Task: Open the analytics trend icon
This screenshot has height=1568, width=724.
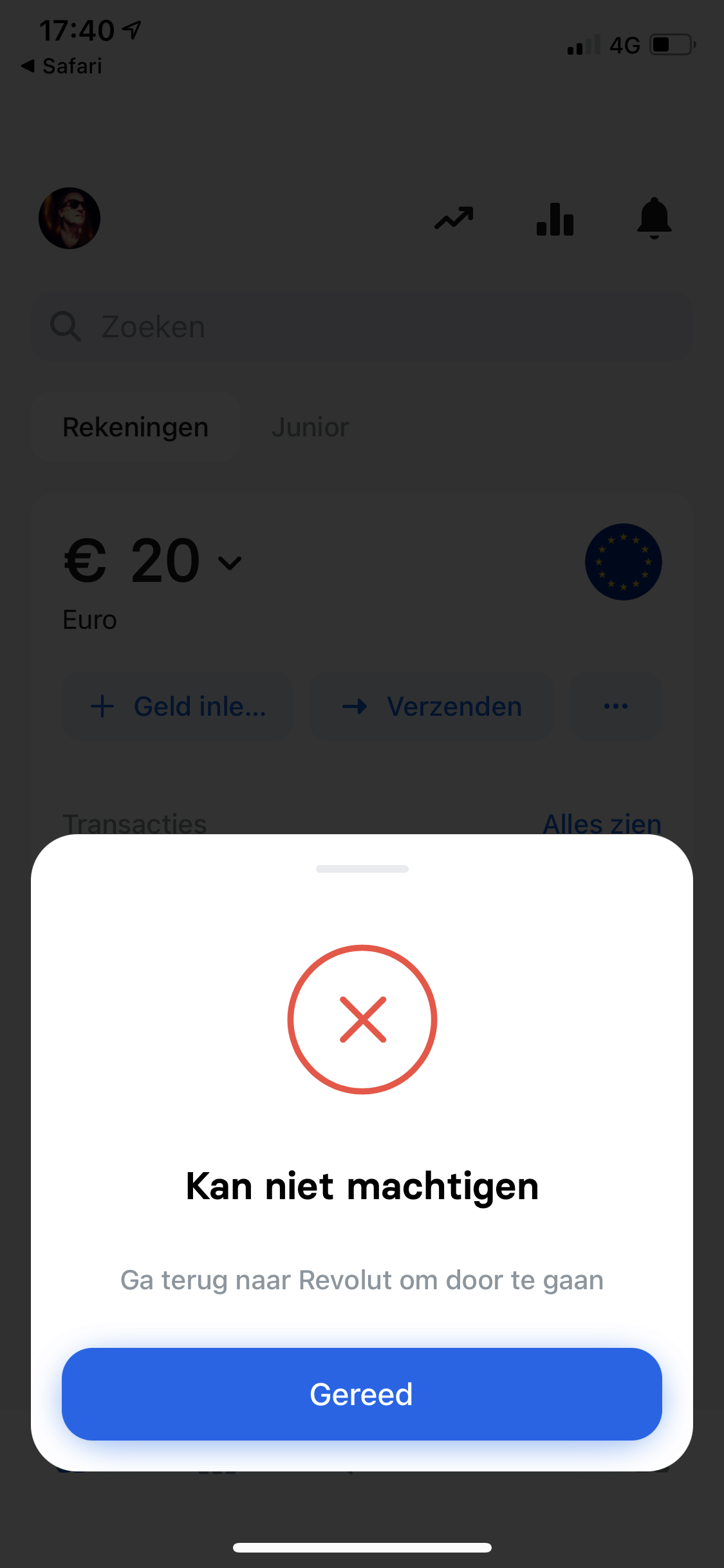Action: click(454, 219)
